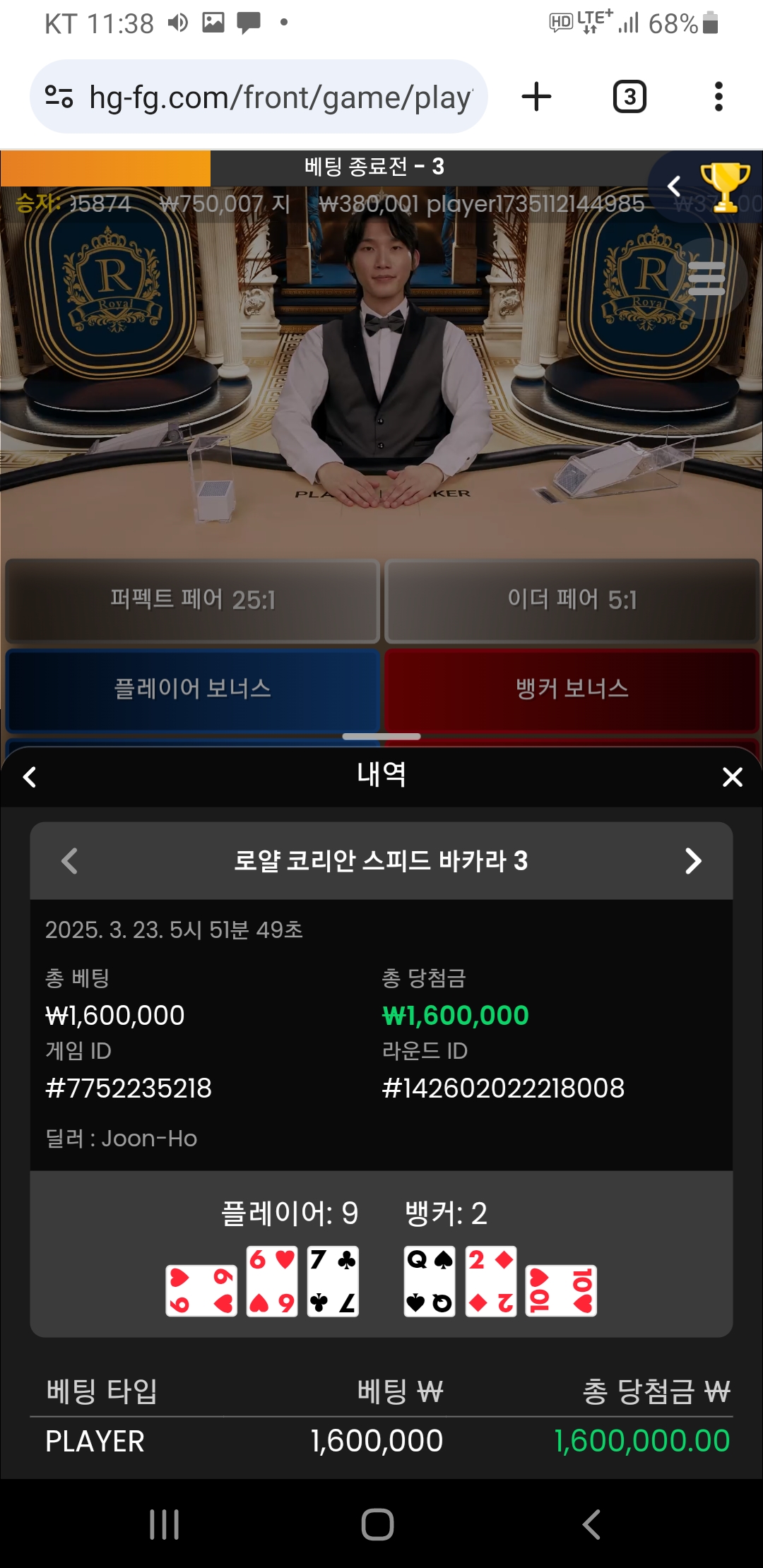Open the game hamburger menu
763x1568 pixels.
pos(706,279)
